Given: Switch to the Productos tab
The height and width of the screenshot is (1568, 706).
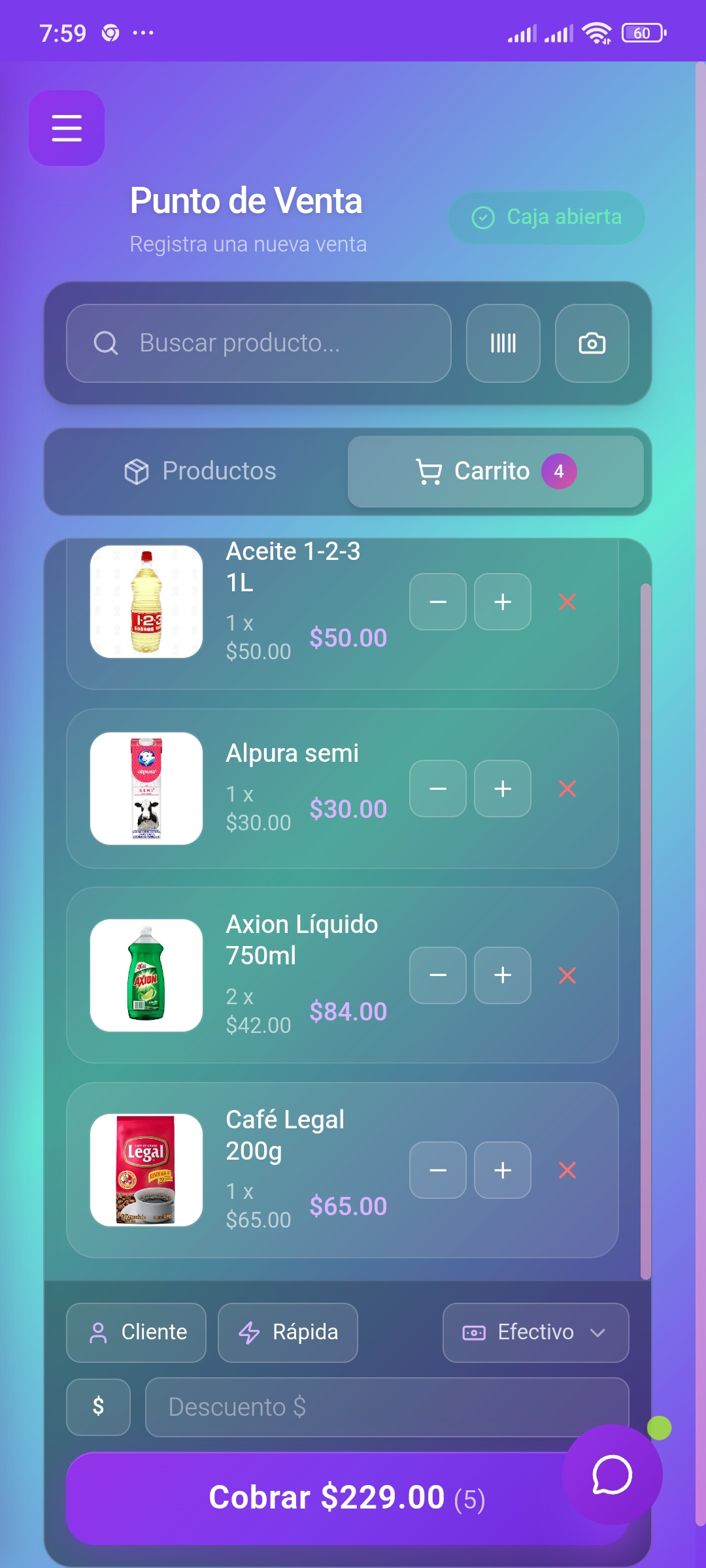Looking at the screenshot, I should pyautogui.click(x=199, y=470).
